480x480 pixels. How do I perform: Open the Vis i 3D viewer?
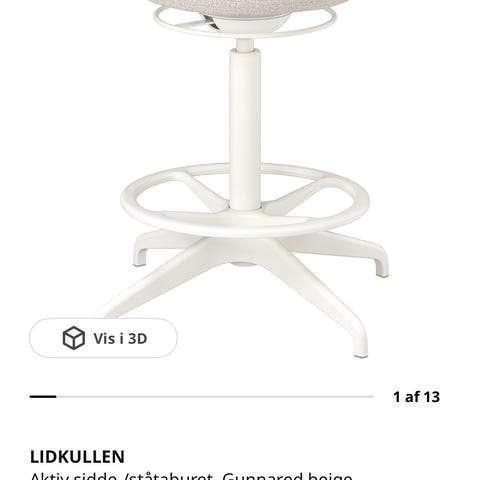(103, 338)
